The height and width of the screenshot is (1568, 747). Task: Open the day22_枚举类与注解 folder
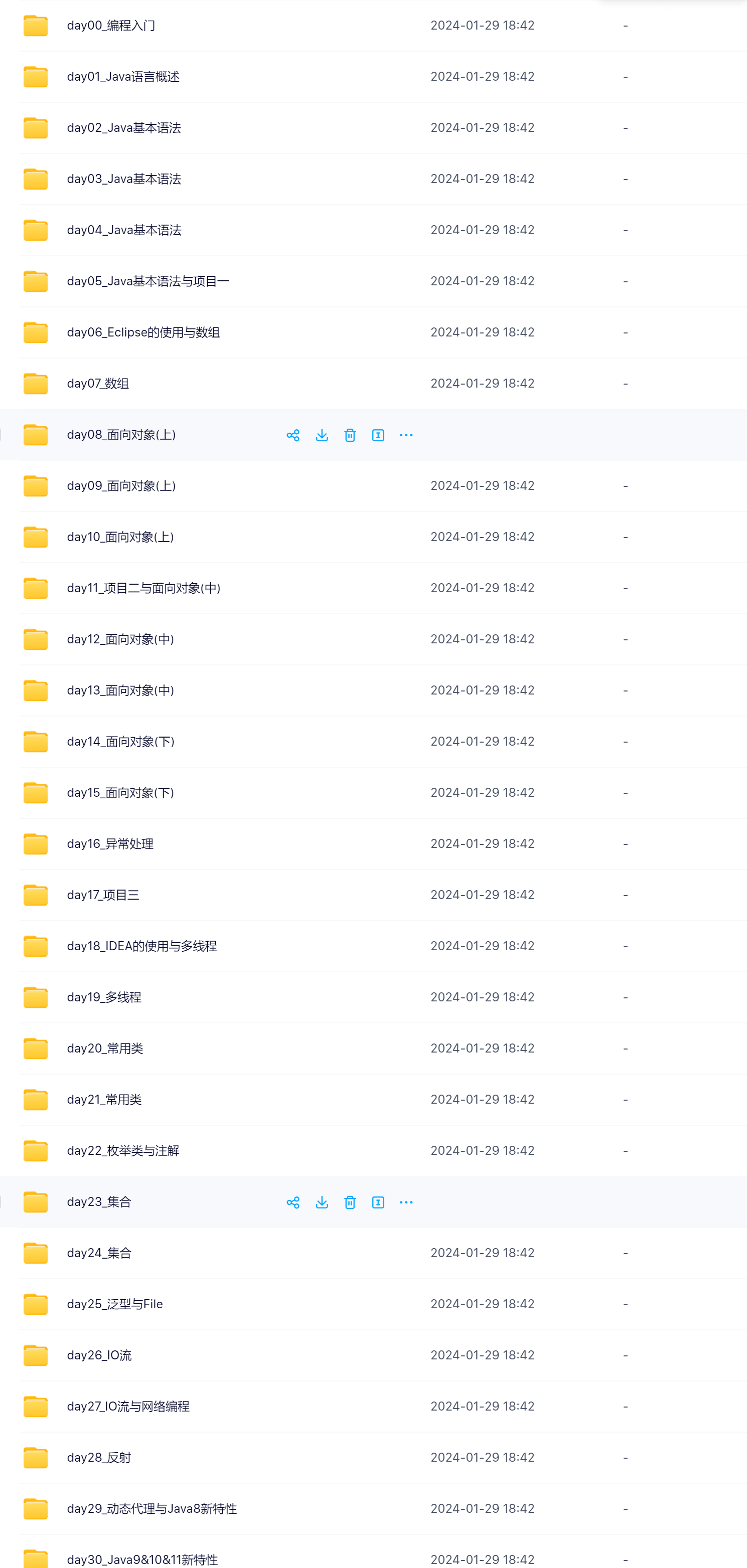point(123,1150)
